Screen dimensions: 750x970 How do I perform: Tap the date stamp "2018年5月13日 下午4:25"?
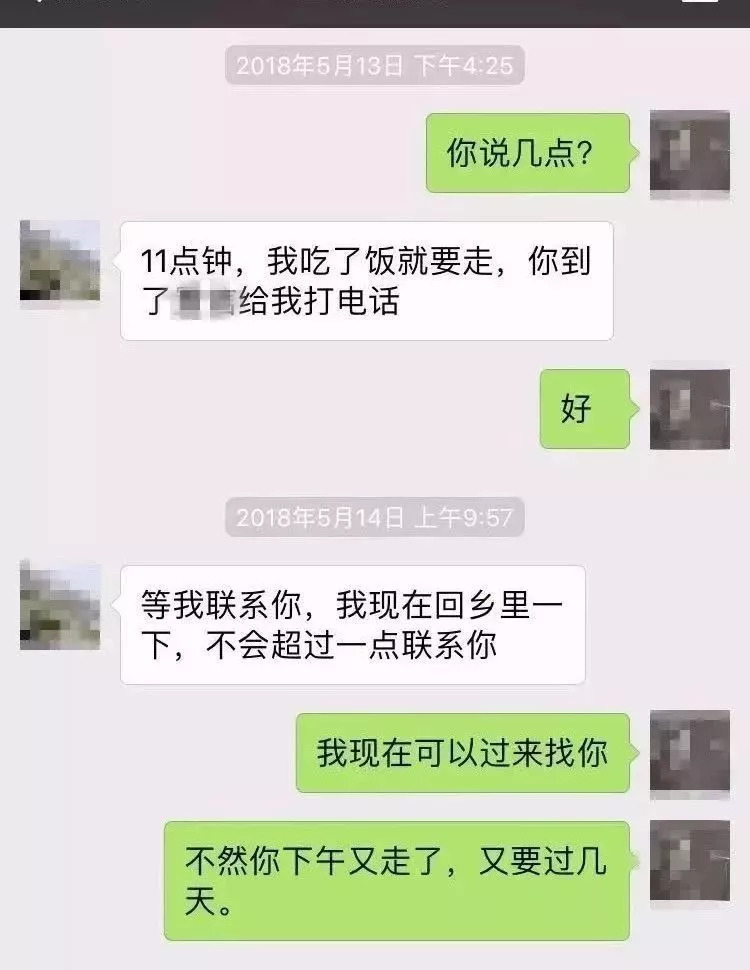point(374,65)
